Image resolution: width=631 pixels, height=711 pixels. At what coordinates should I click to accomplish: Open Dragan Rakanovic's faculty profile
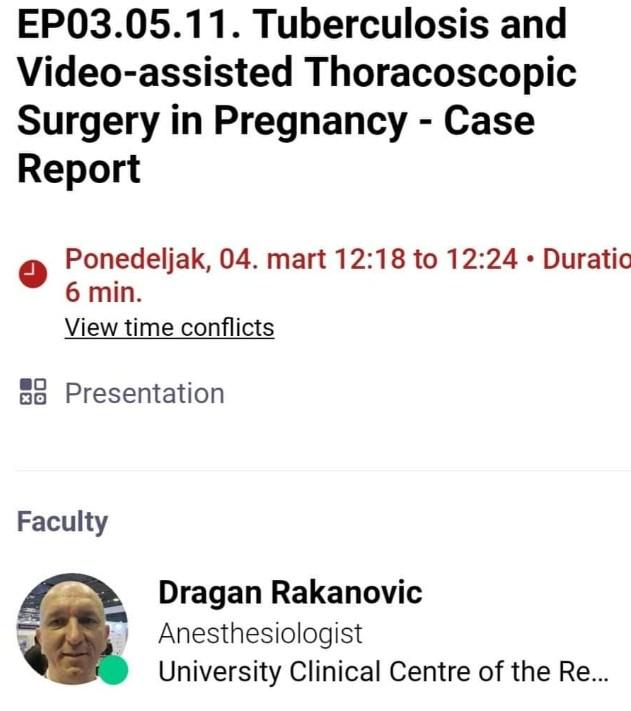tap(290, 593)
